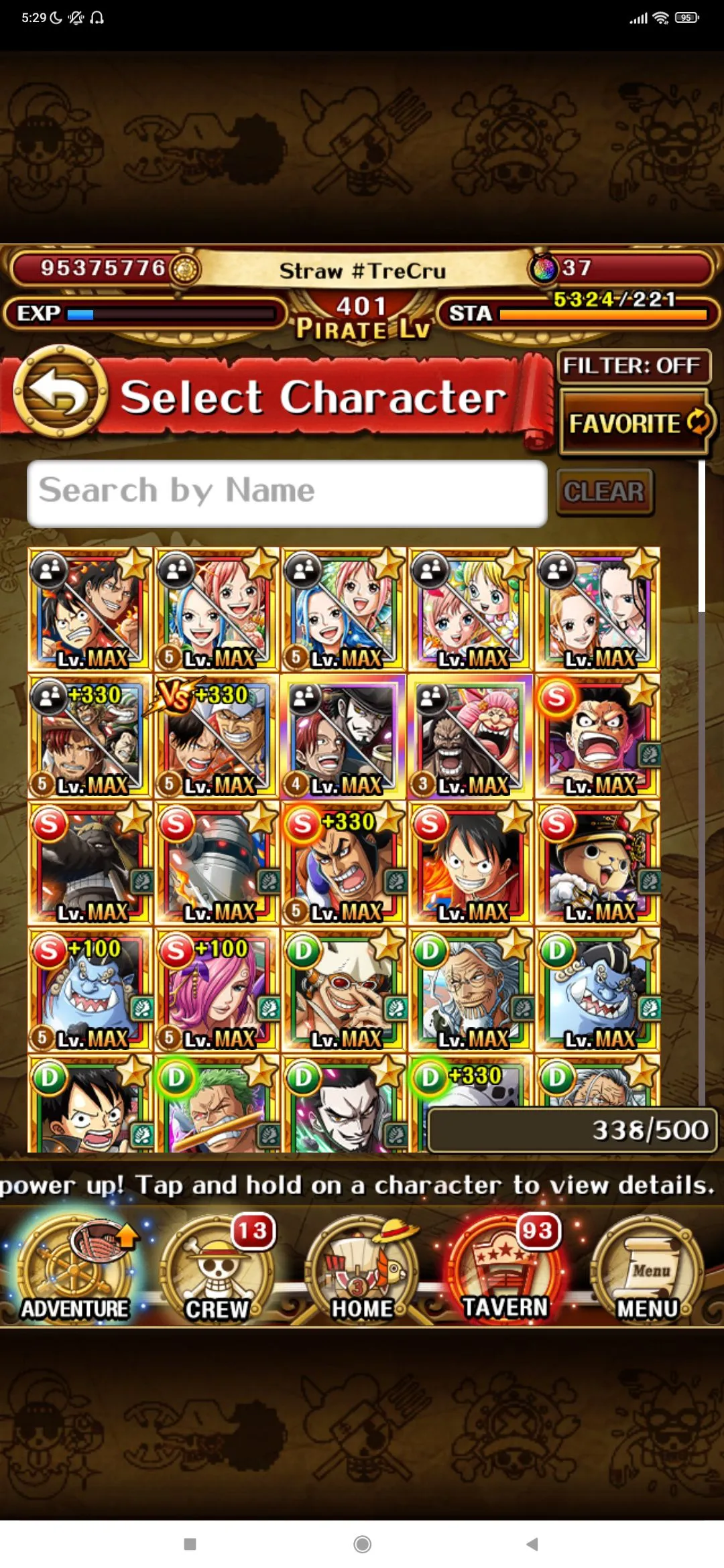The width and height of the screenshot is (724, 1568).
Task: Select the old Rayleigh character card
Action: (x=471, y=990)
